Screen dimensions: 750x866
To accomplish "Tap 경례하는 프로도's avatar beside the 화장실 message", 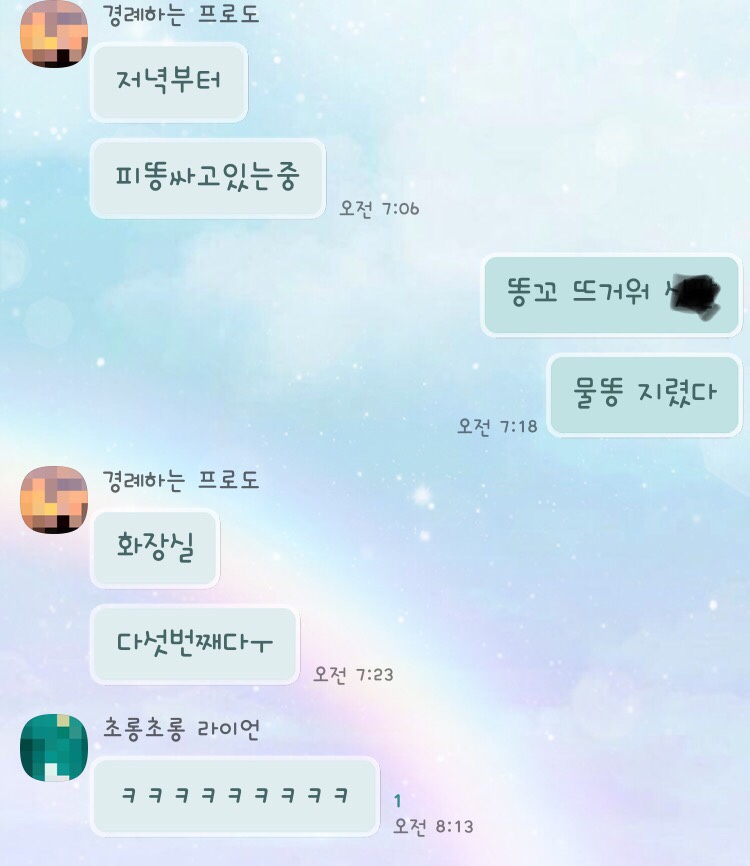I will coord(54,499).
